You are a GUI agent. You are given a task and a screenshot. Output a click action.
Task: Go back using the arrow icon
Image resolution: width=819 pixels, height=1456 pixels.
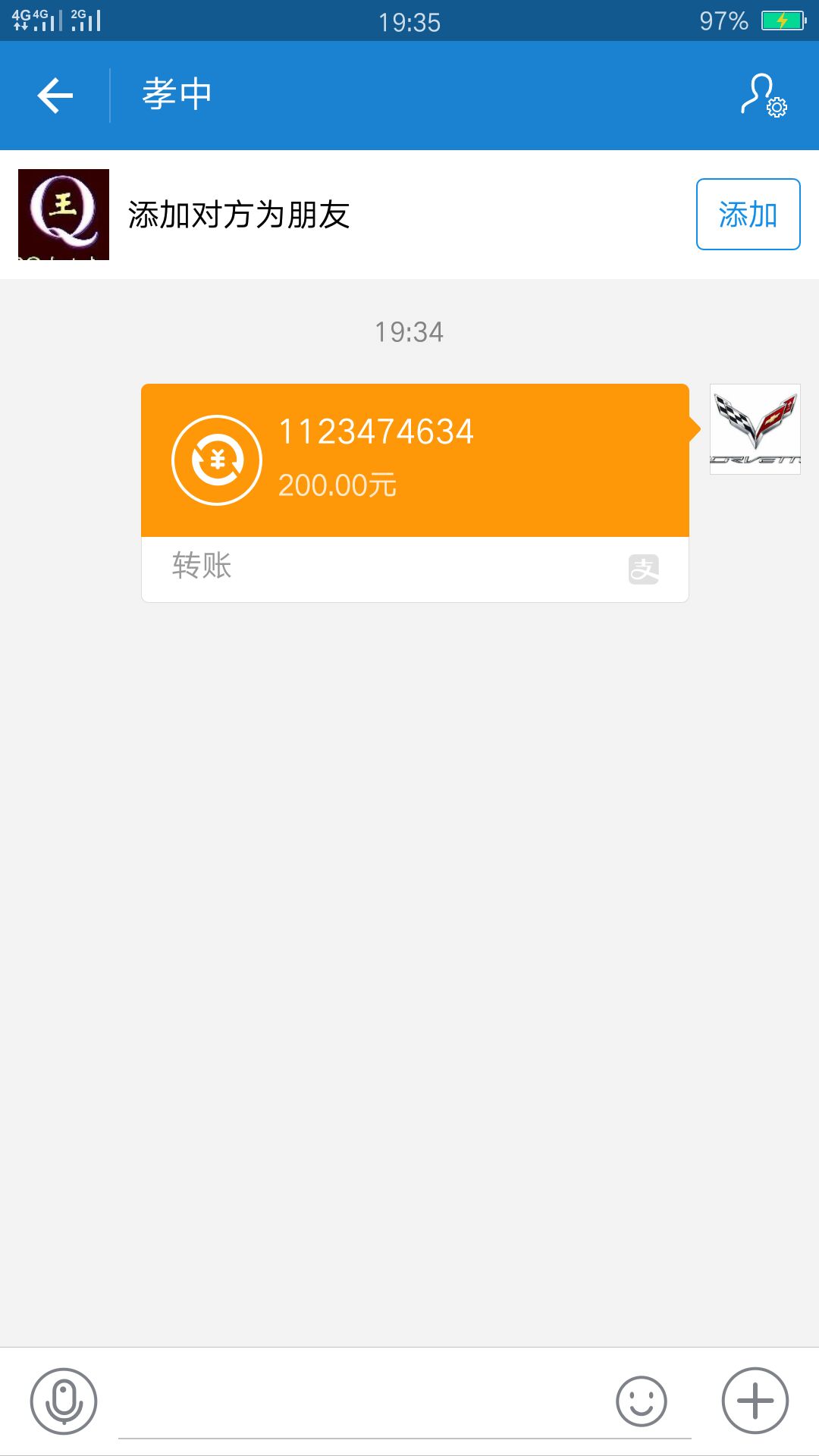pos(55,96)
